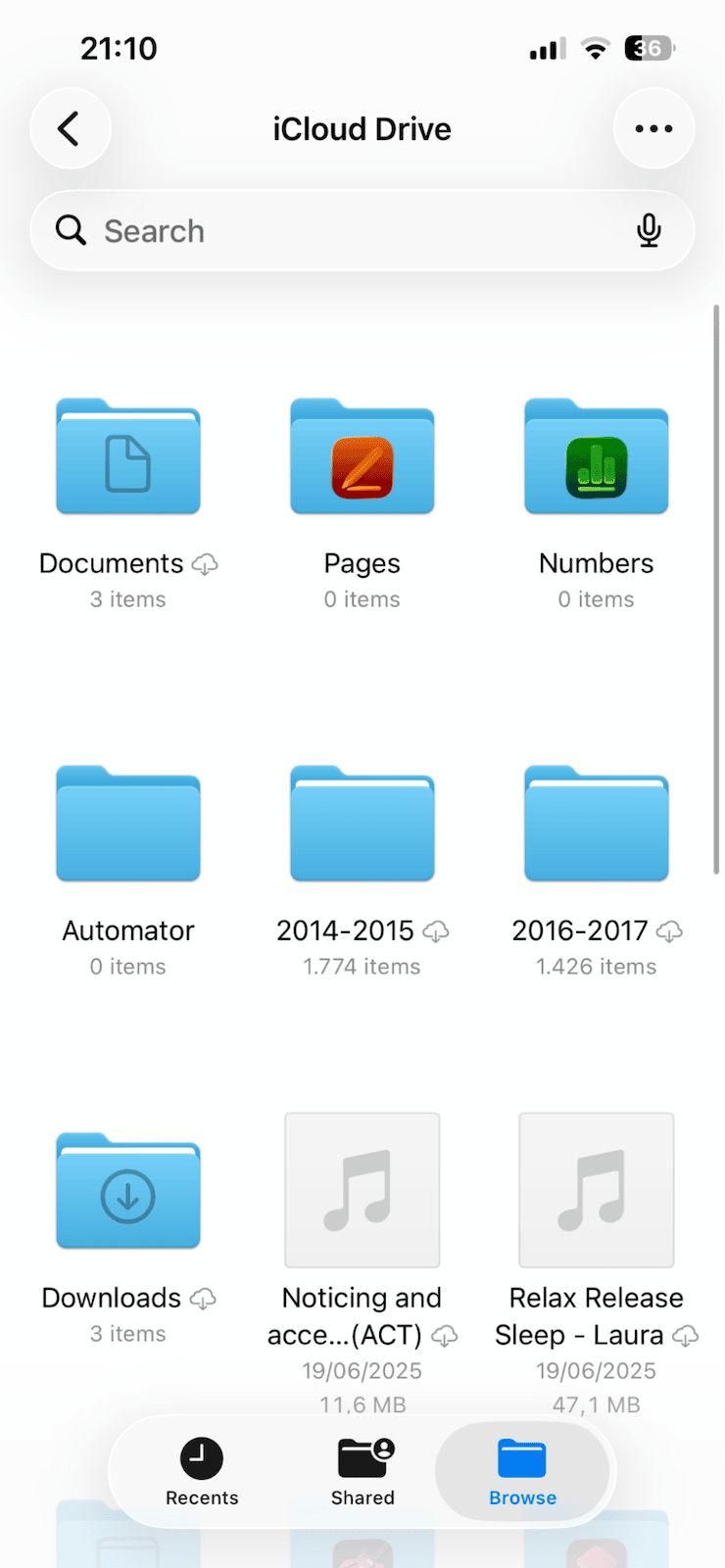Open the Numbers folder icon
This screenshot has height=1568, width=725.
[596, 456]
